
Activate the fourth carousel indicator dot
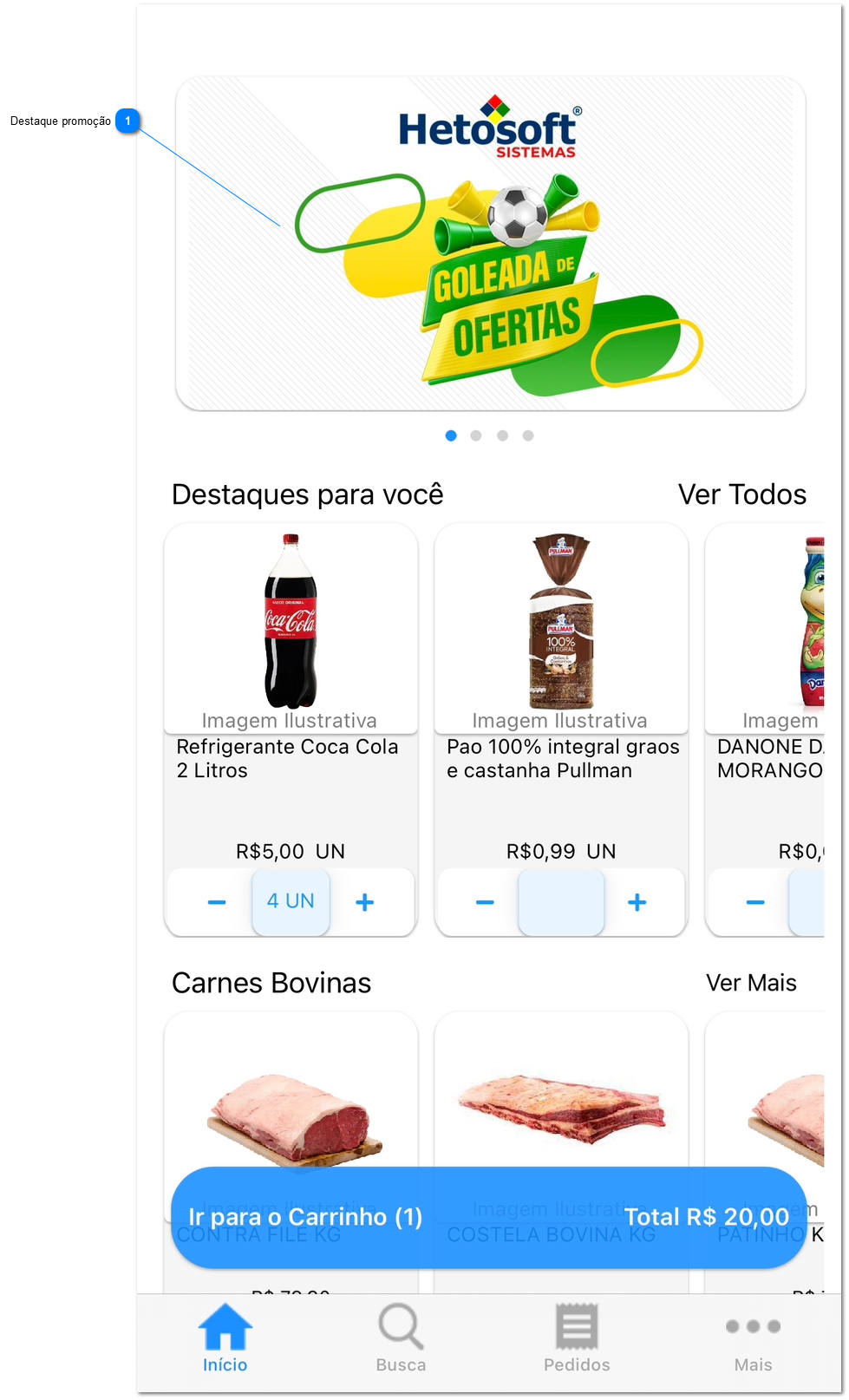tap(527, 435)
